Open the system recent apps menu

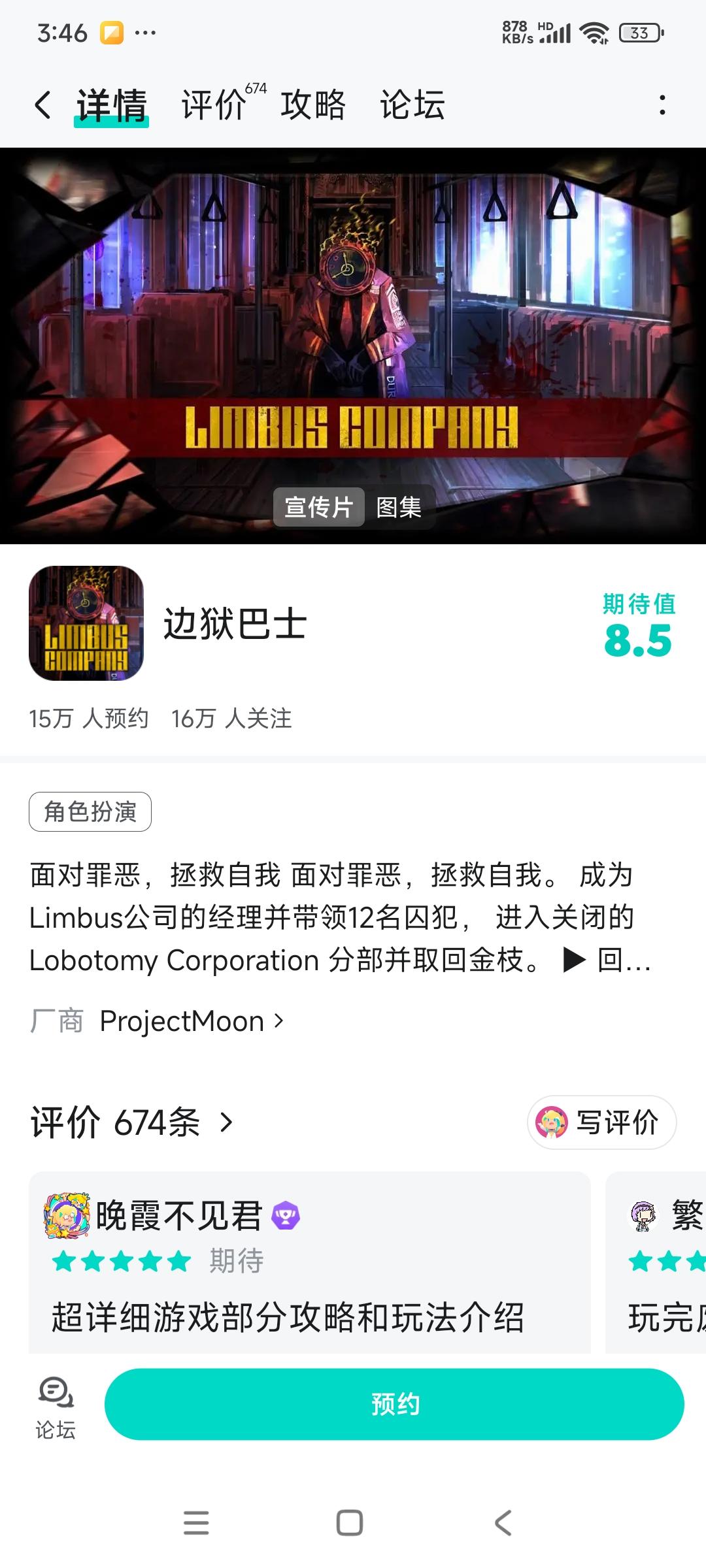point(196,1523)
